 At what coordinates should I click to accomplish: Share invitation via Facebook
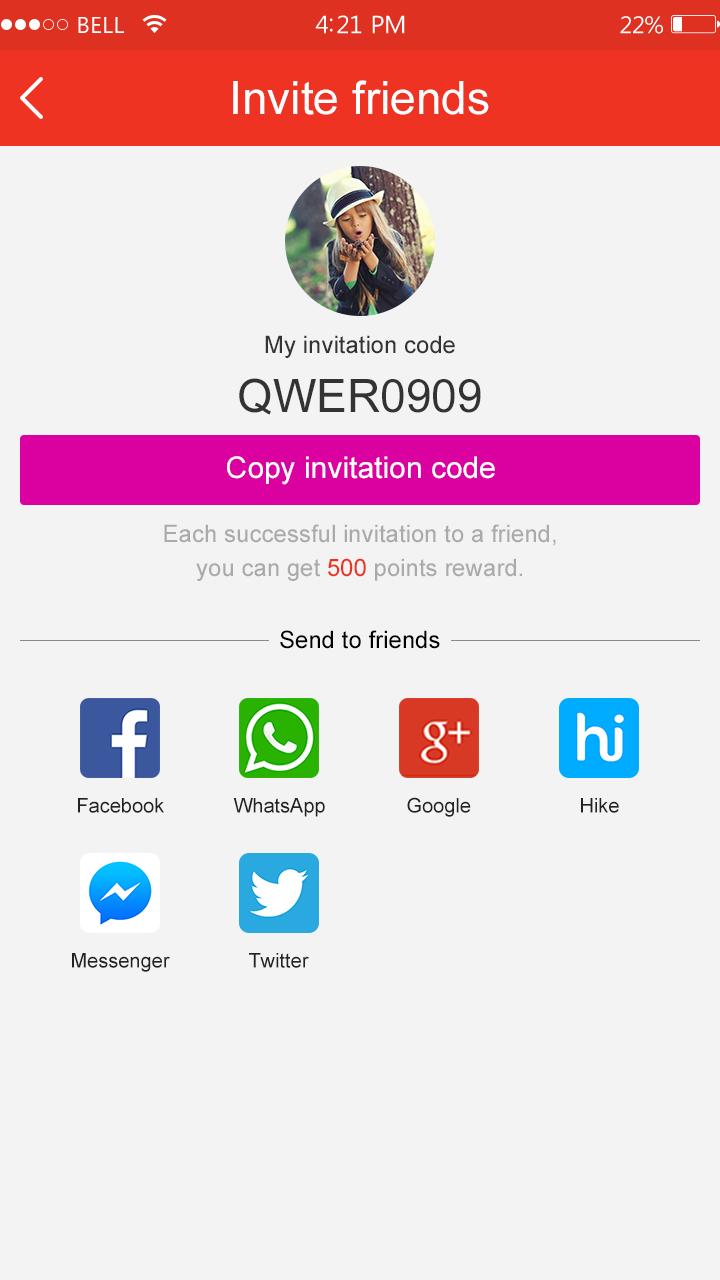(120, 738)
